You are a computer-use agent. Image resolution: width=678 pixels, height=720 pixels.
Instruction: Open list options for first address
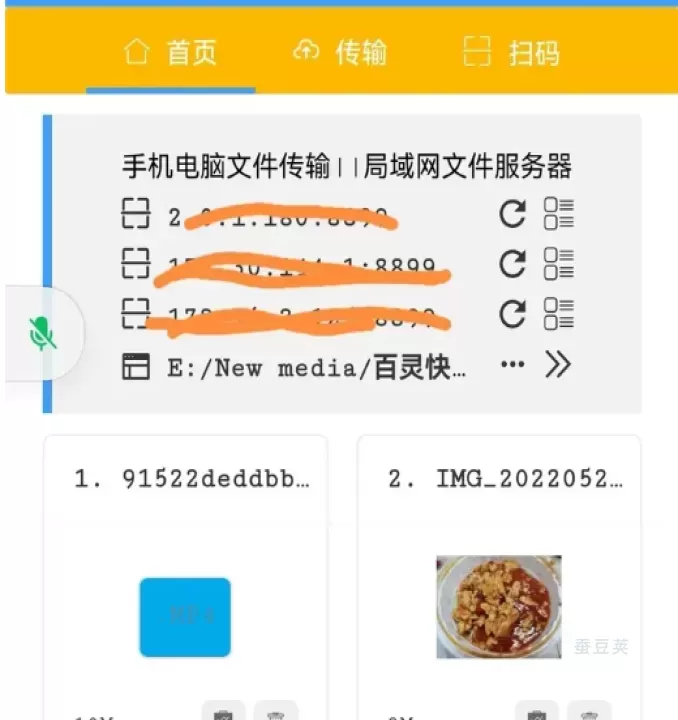(558, 214)
